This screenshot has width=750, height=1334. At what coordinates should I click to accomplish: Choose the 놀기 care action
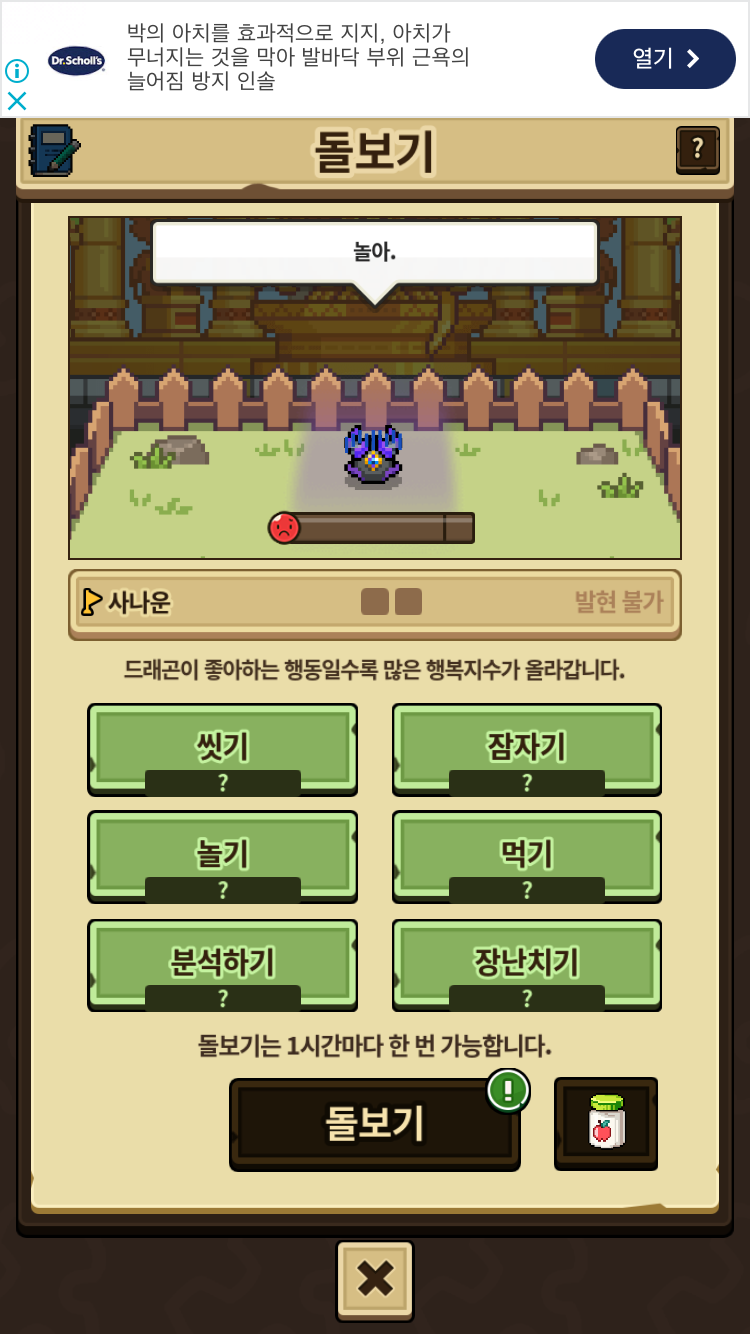pyautogui.click(x=223, y=856)
